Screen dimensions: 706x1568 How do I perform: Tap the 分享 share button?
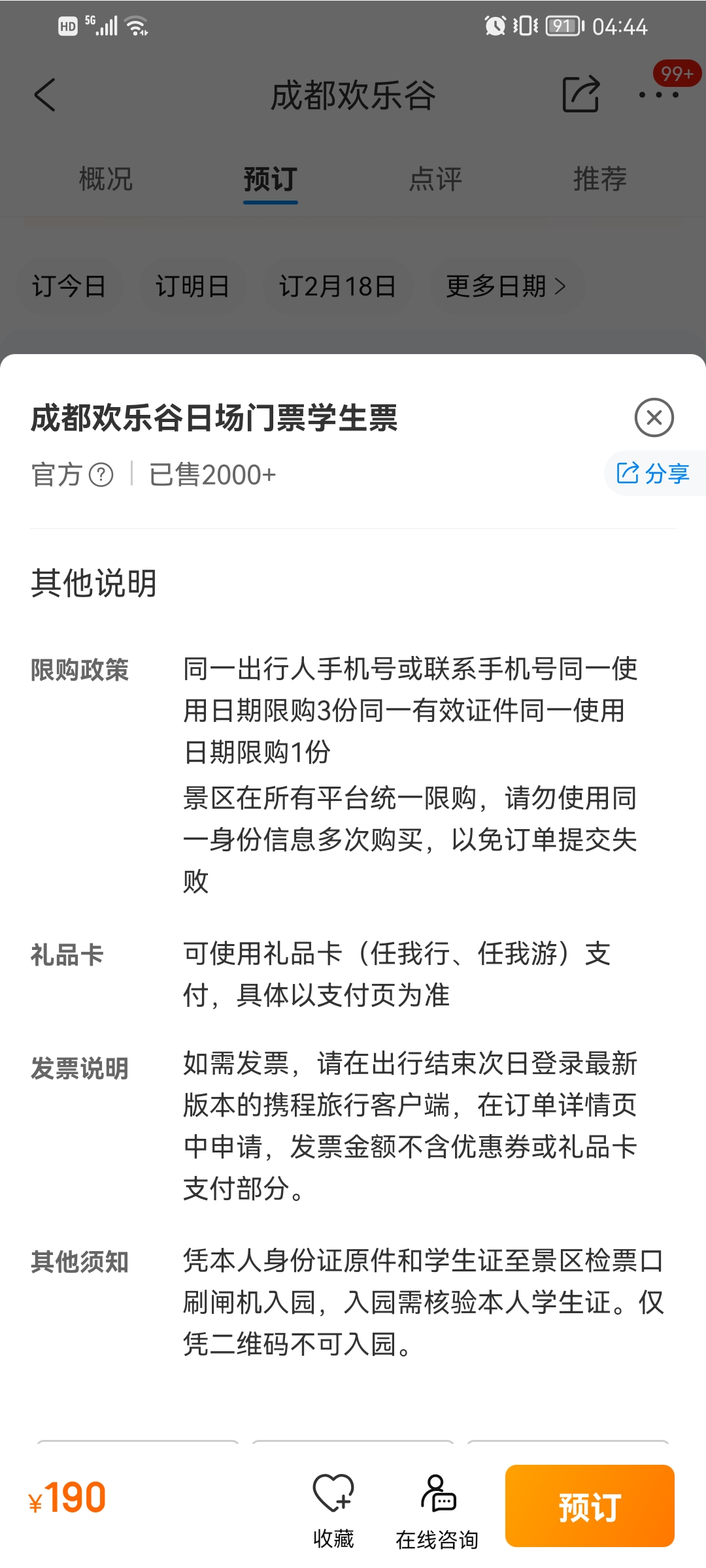654,473
